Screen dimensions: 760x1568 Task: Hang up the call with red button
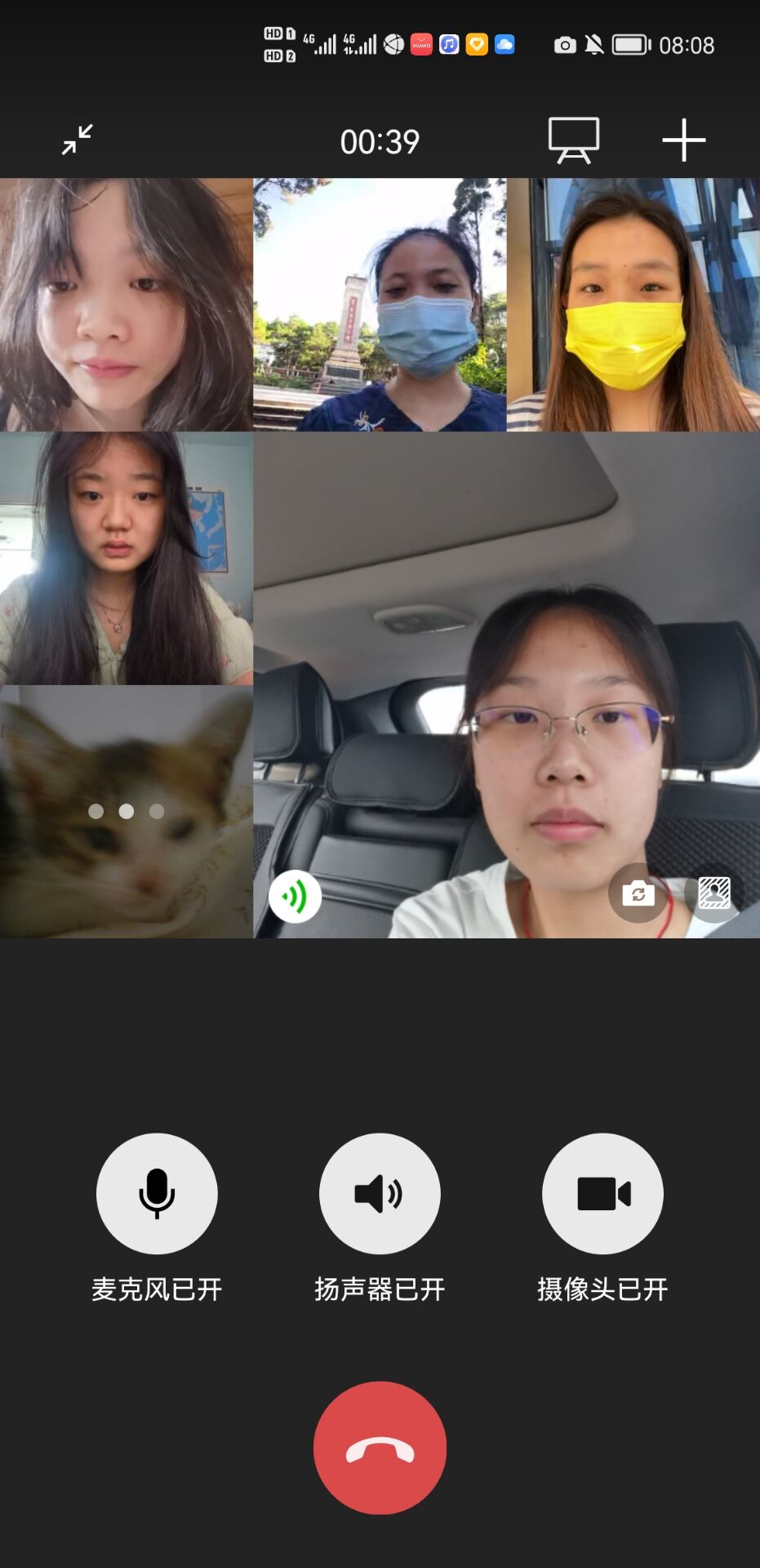pos(380,1448)
